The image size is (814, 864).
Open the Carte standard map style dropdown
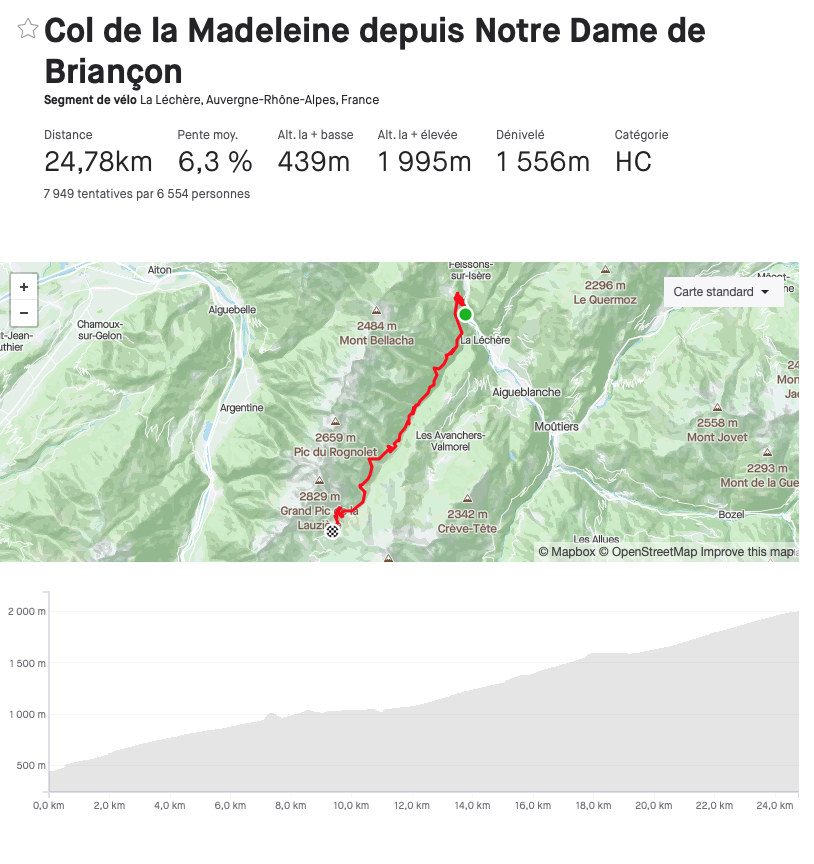tap(722, 292)
